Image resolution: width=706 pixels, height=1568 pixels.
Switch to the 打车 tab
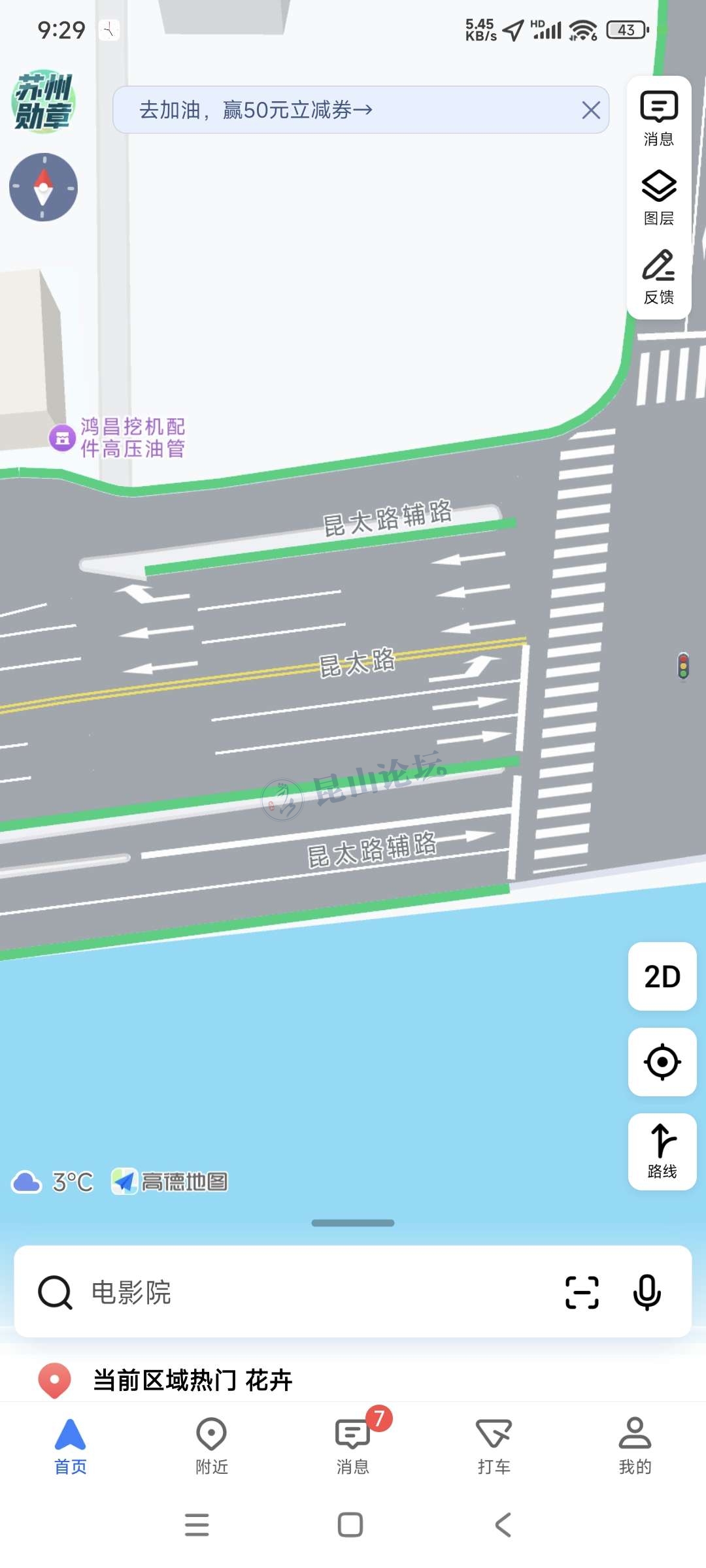[x=494, y=1446]
